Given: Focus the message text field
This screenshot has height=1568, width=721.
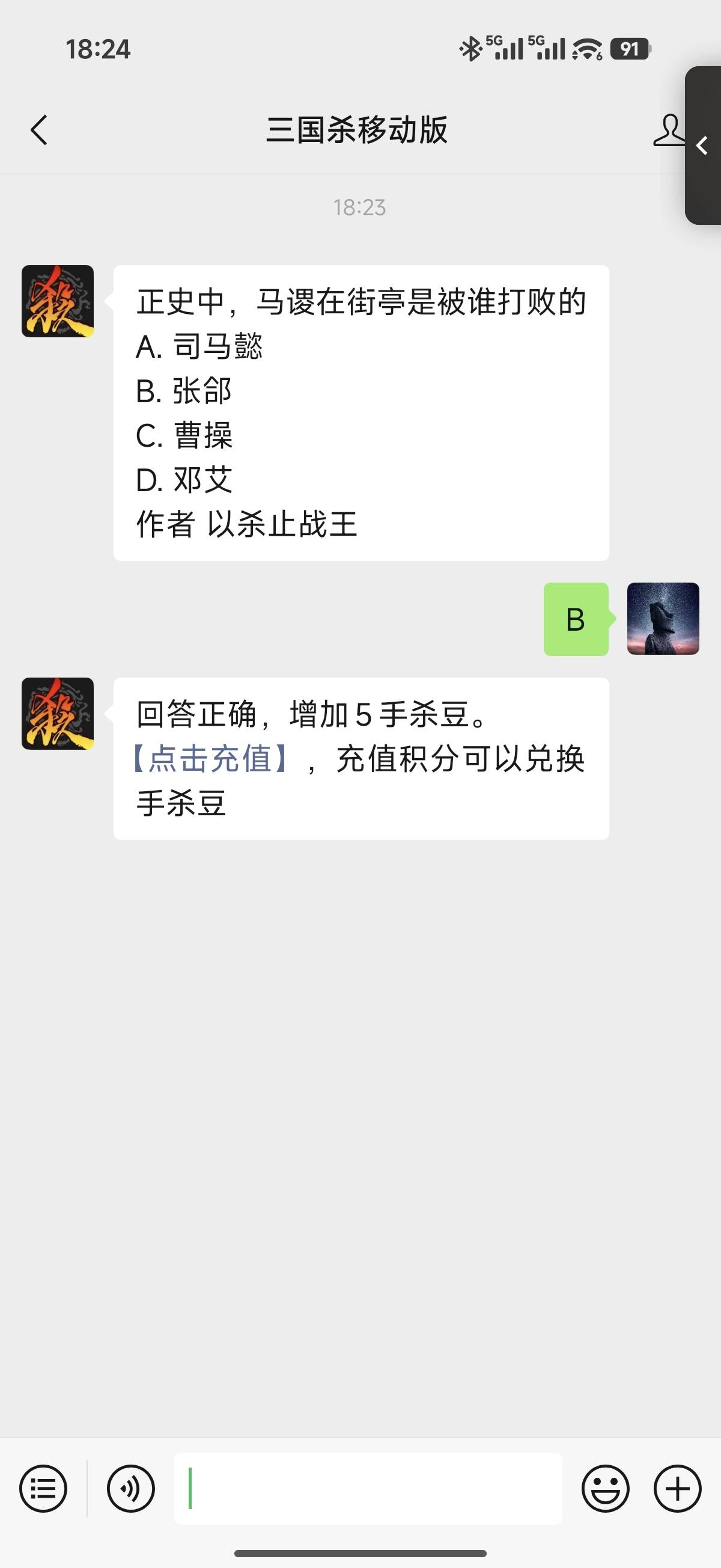Looking at the screenshot, I should pos(368,1488).
